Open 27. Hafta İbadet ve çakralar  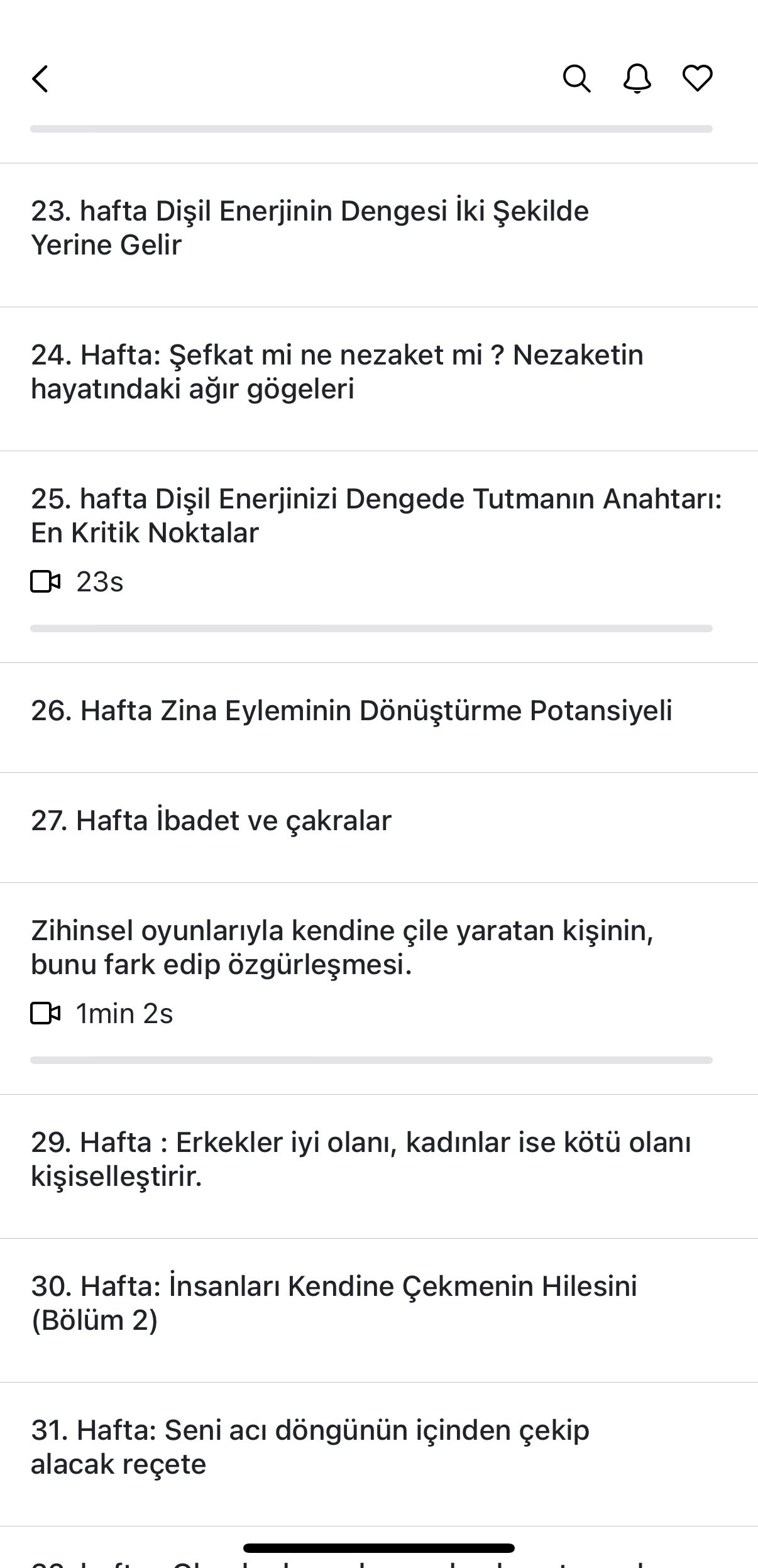pyautogui.click(x=211, y=821)
